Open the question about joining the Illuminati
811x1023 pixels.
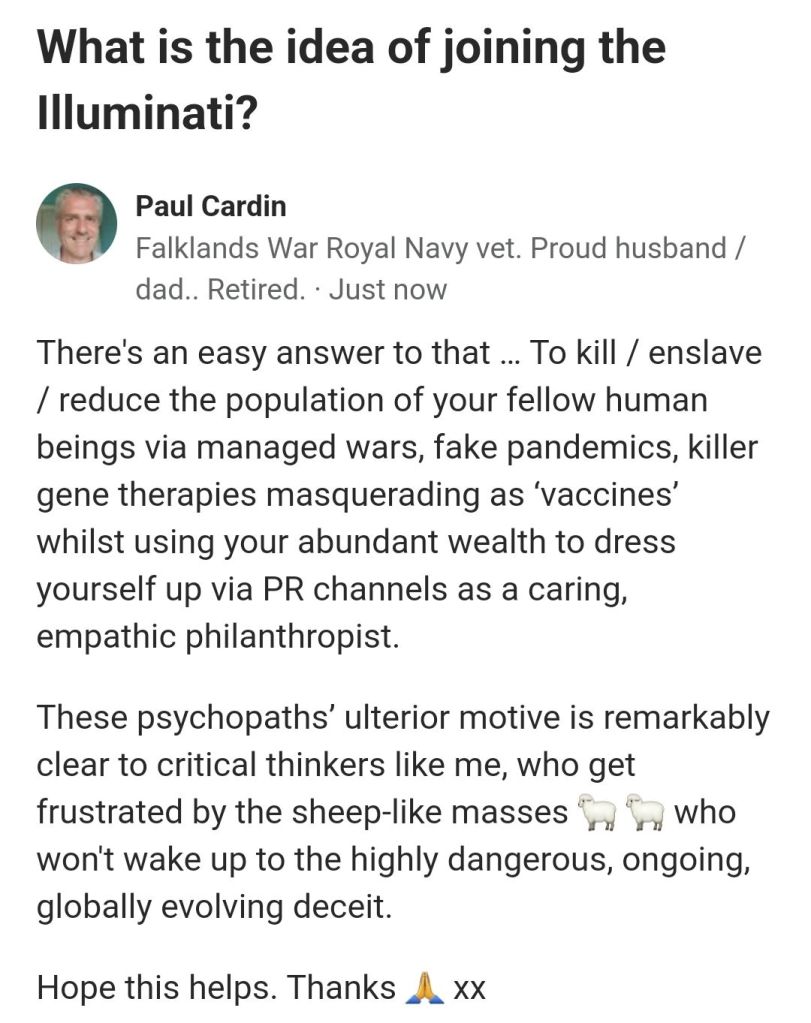[x=350, y=80]
